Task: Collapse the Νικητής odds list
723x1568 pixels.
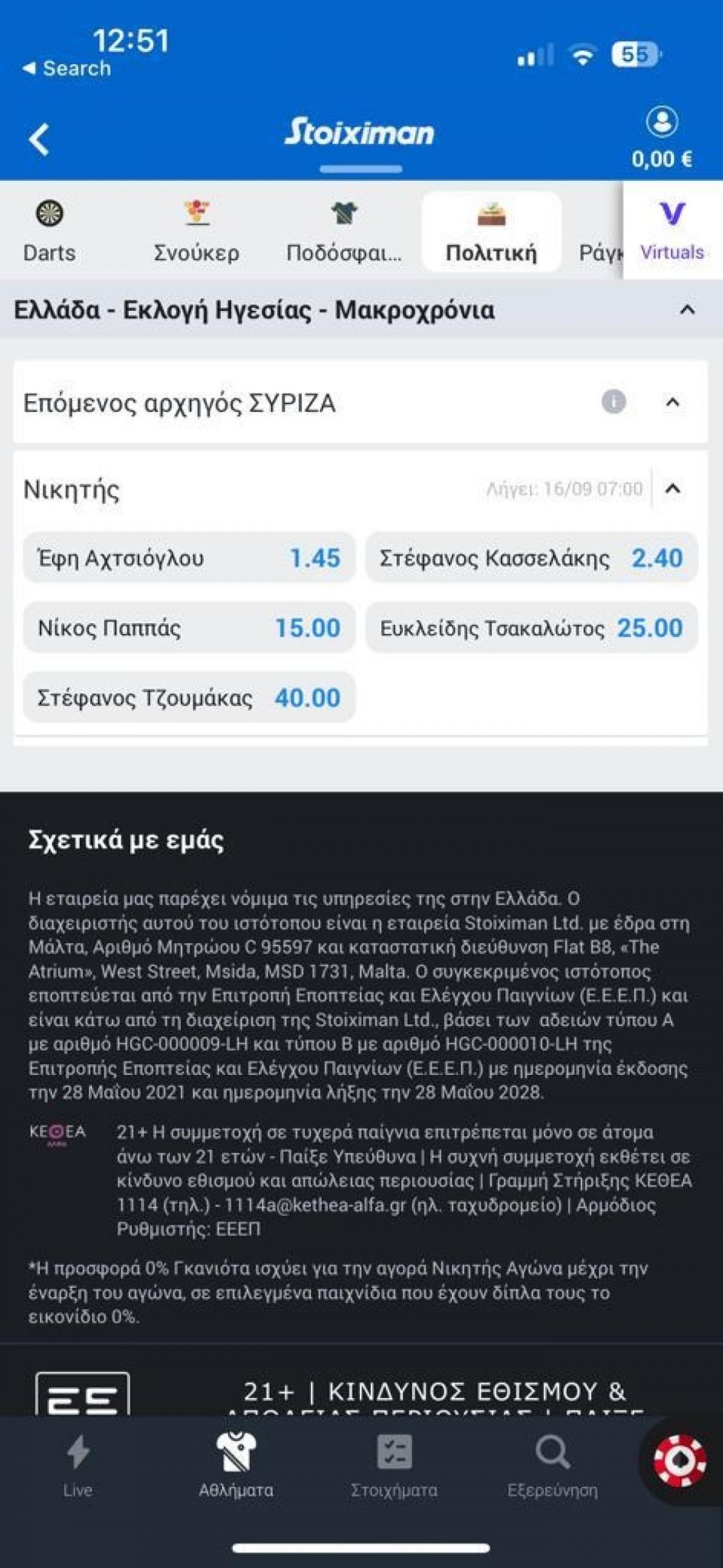Action: pyautogui.click(x=673, y=489)
